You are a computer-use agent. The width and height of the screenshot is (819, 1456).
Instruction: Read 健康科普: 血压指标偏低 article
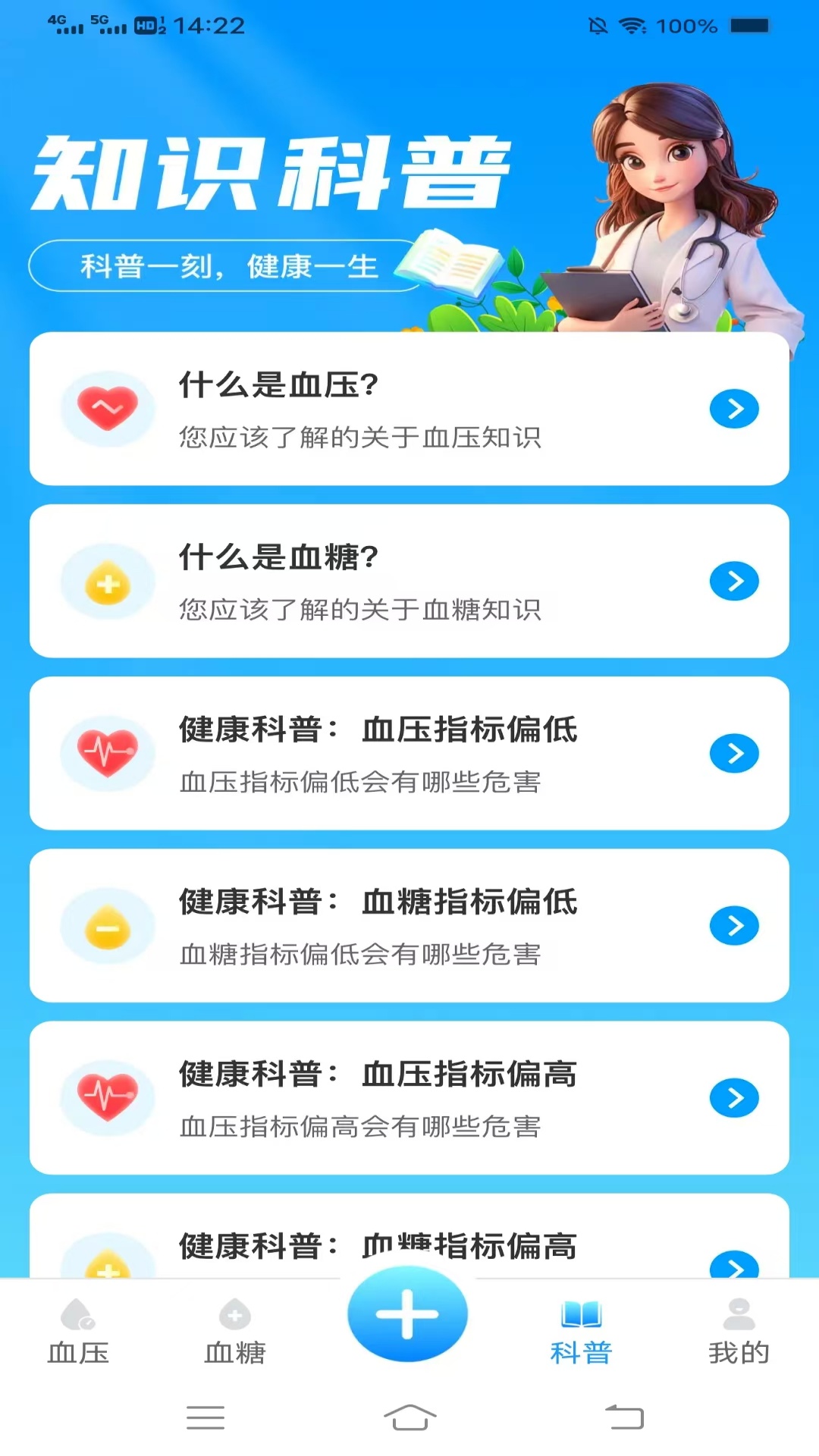point(409,753)
